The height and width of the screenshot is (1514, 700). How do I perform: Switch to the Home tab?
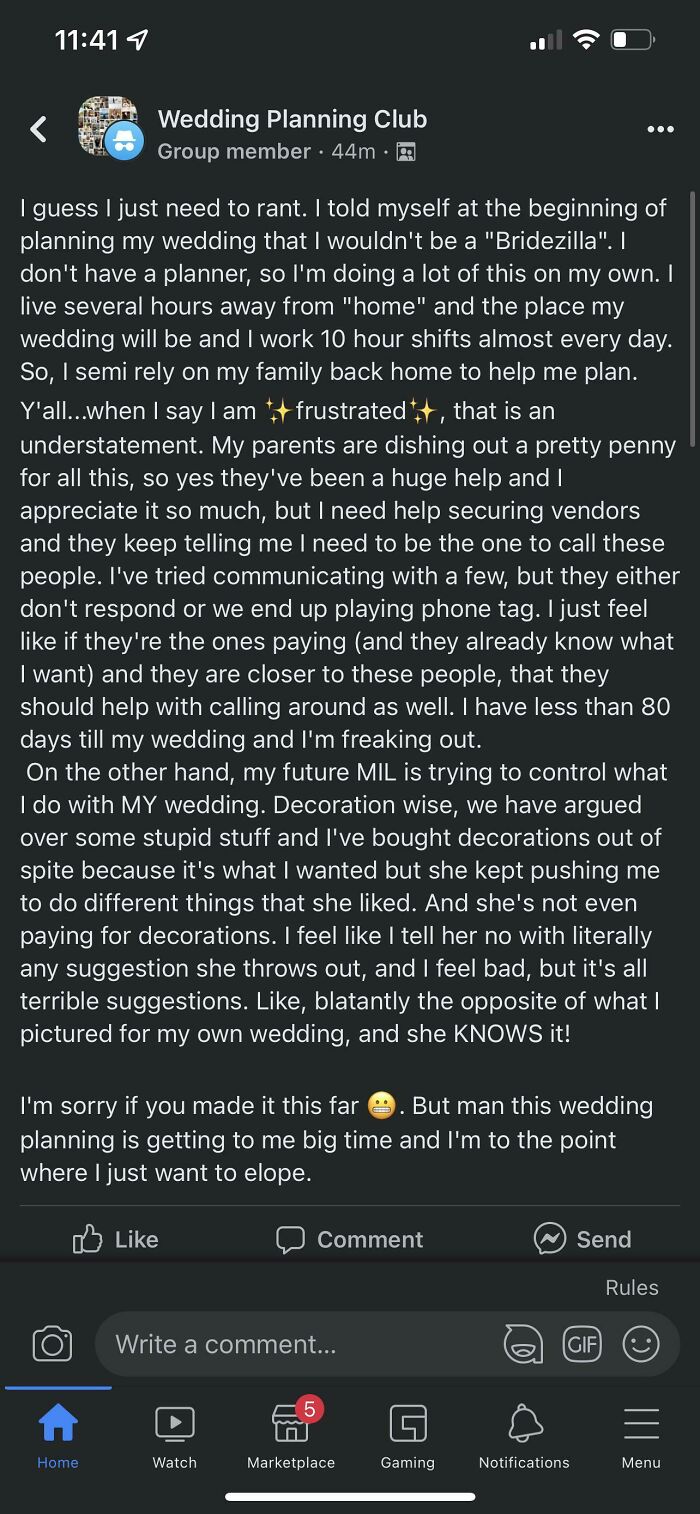58,1436
